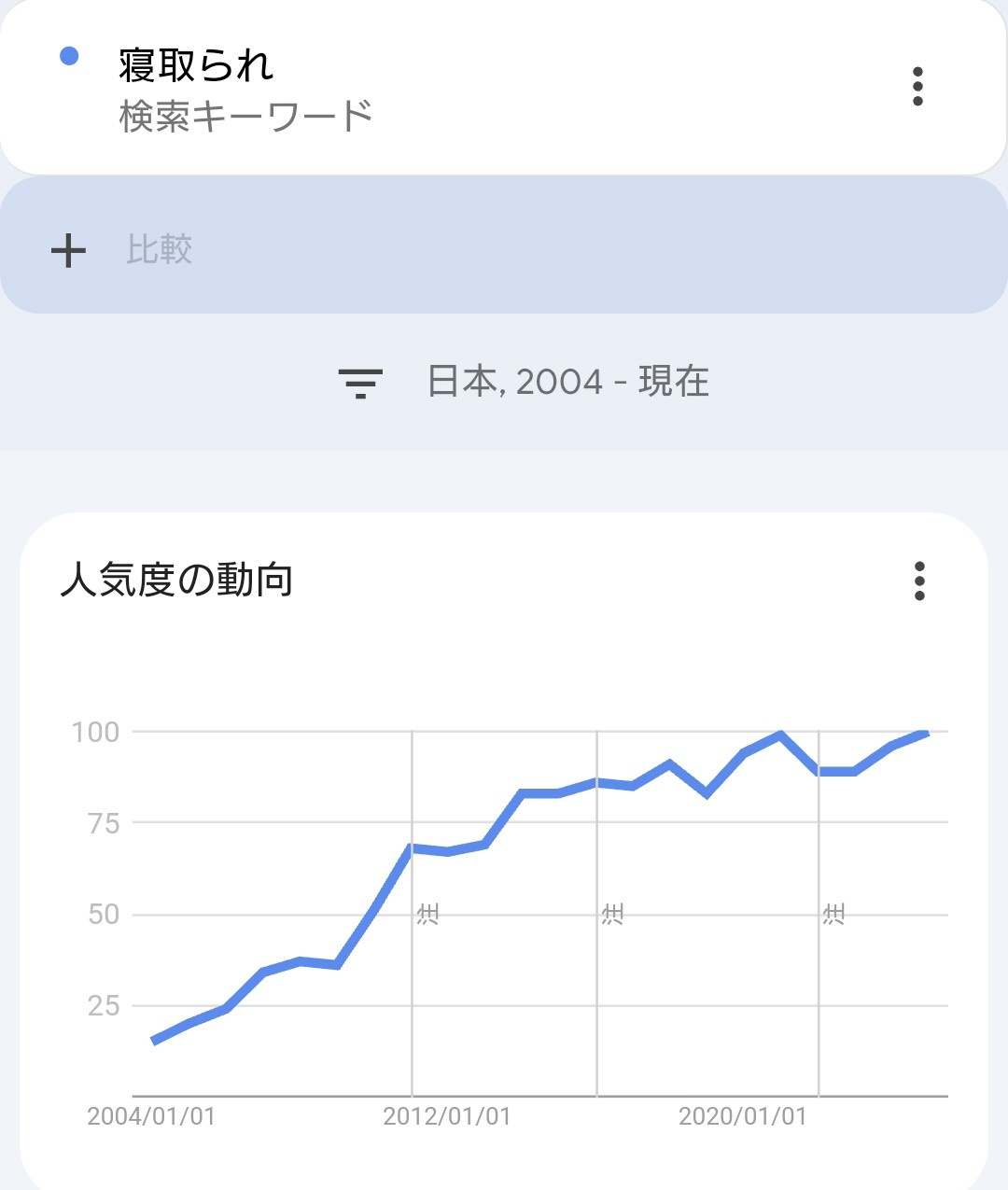
Task: Open the 日本, 2004 - 現在 filter settings
Action: pos(525,382)
